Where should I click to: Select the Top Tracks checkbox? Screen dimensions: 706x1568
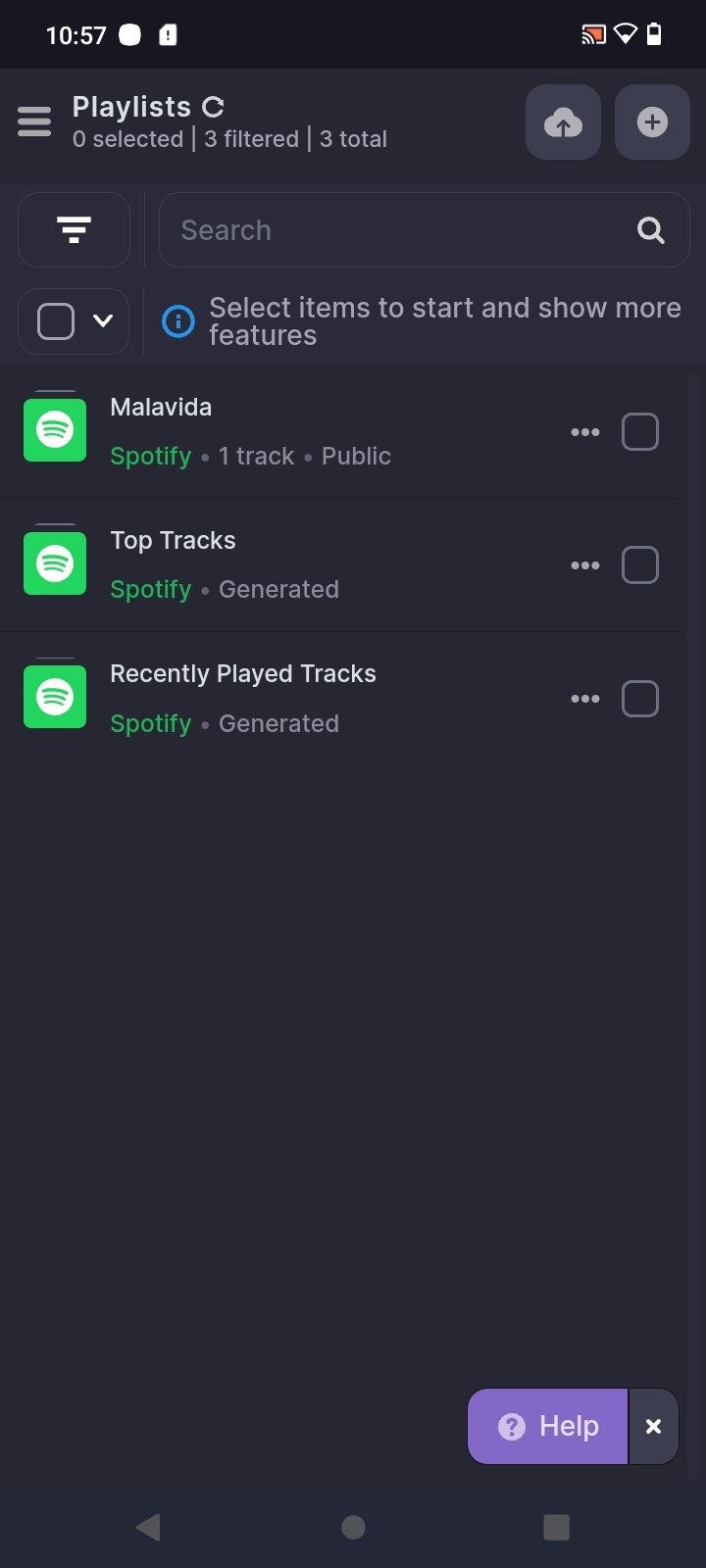(640, 565)
